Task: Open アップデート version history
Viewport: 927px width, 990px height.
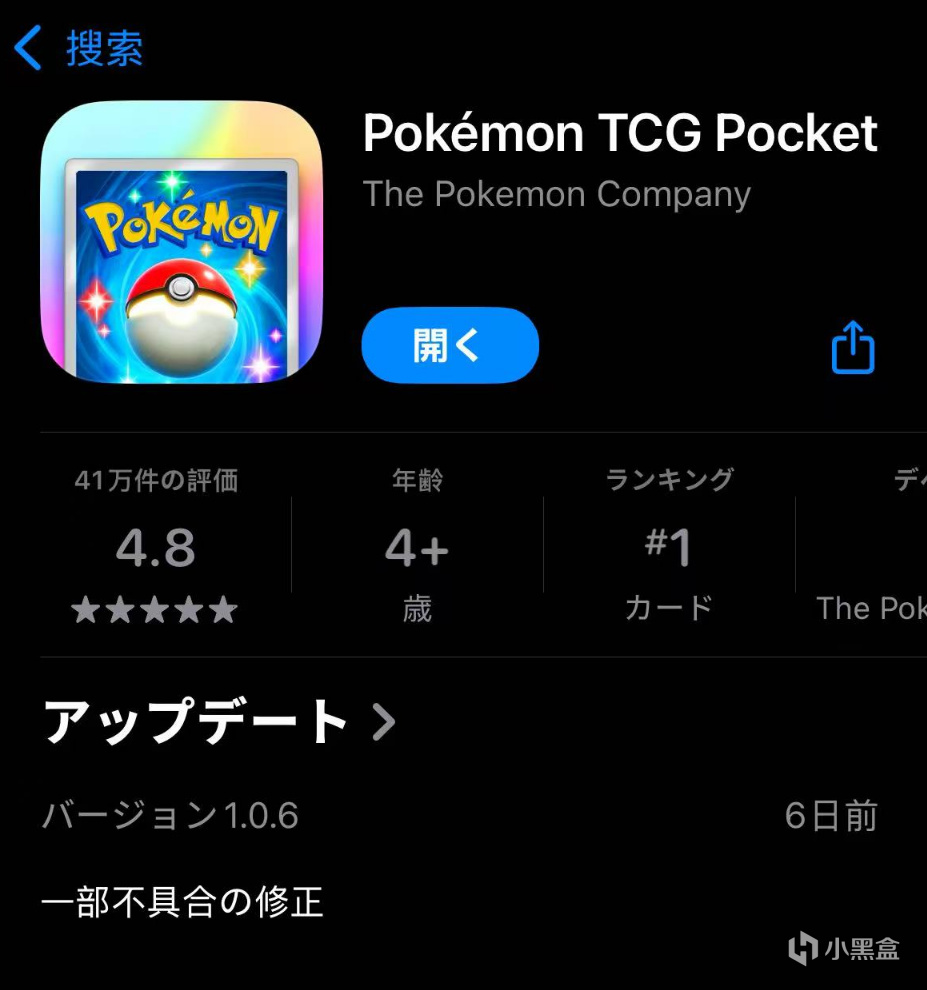Action: coord(219,722)
